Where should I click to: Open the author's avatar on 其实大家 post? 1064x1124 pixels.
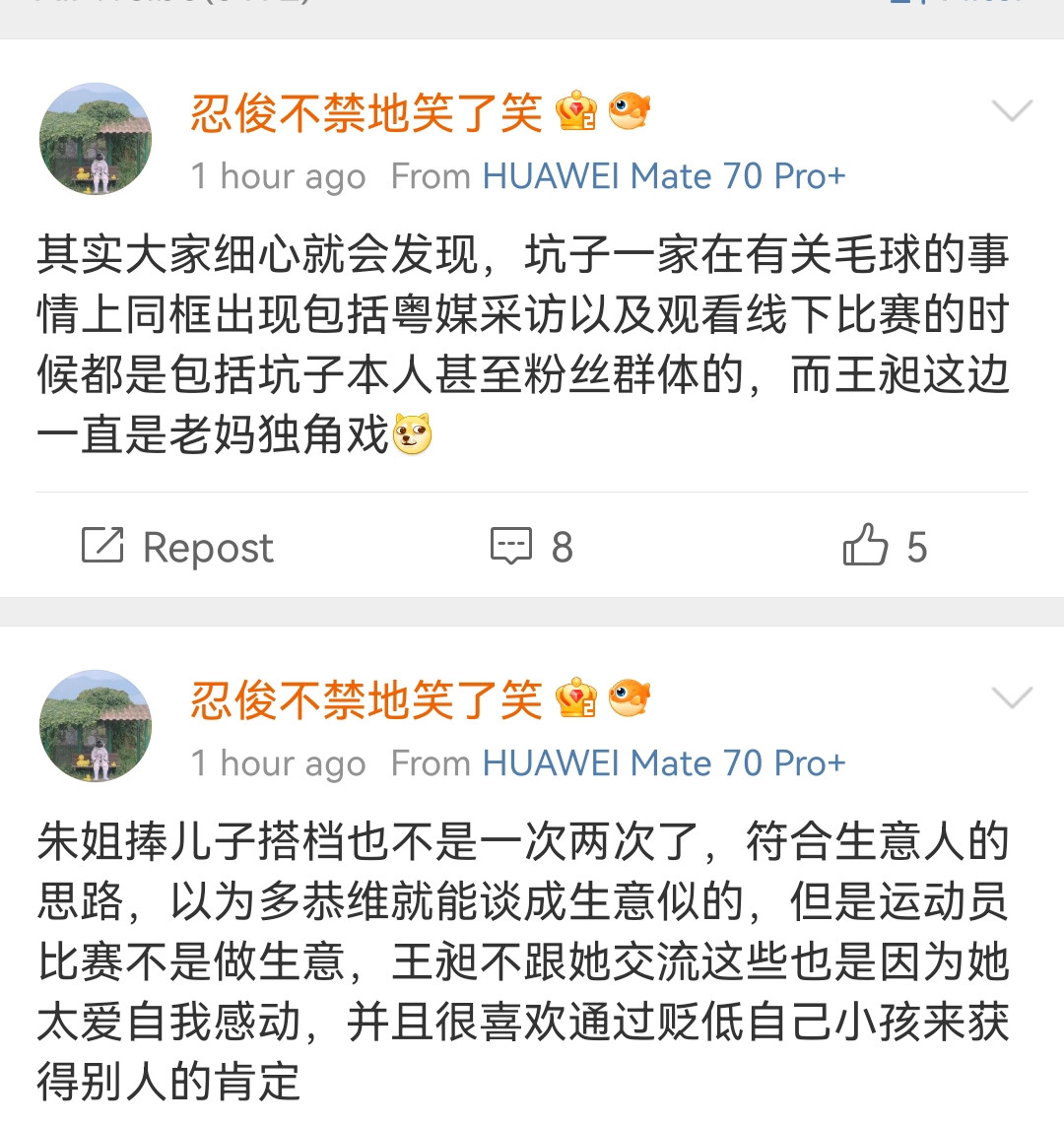point(96,139)
